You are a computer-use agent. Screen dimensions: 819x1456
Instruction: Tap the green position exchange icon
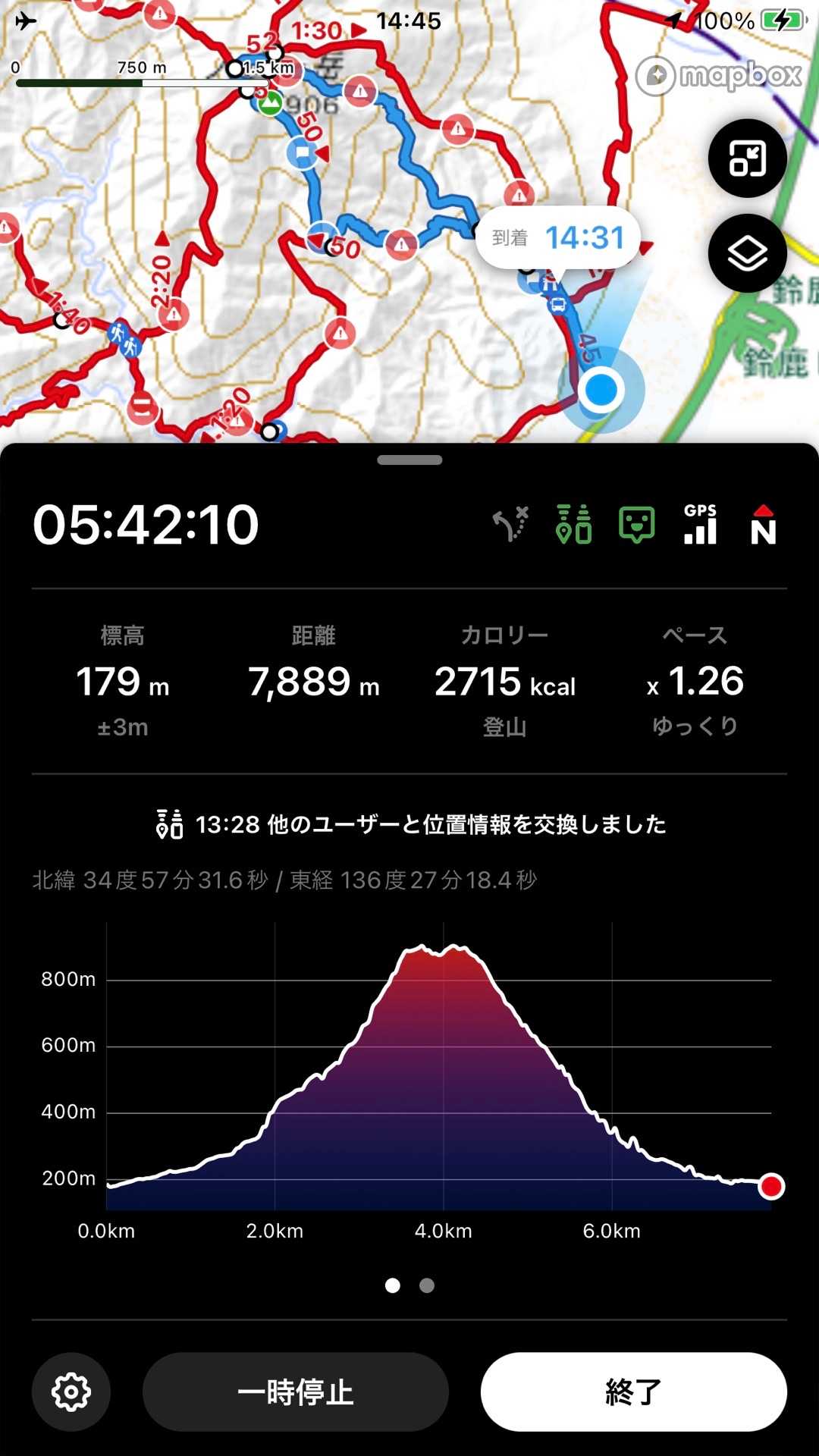pyautogui.click(x=573, y=525)
